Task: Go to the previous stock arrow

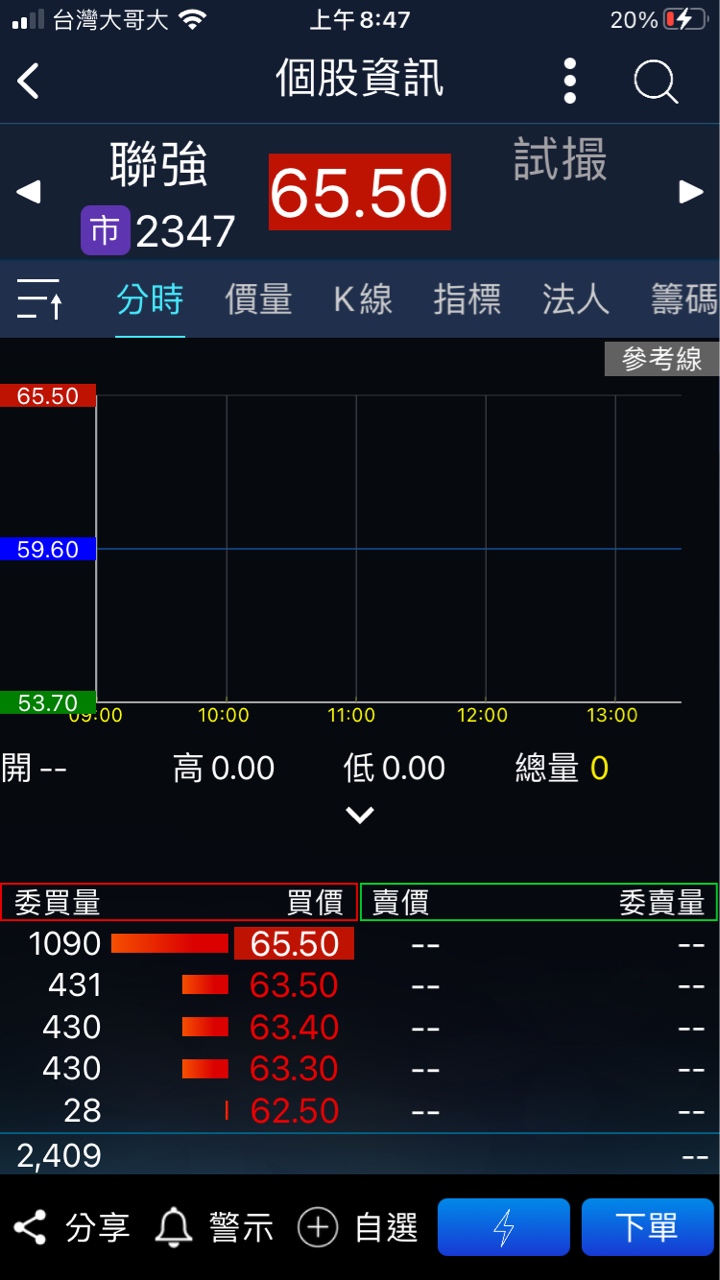Action: tap(29, 192)
